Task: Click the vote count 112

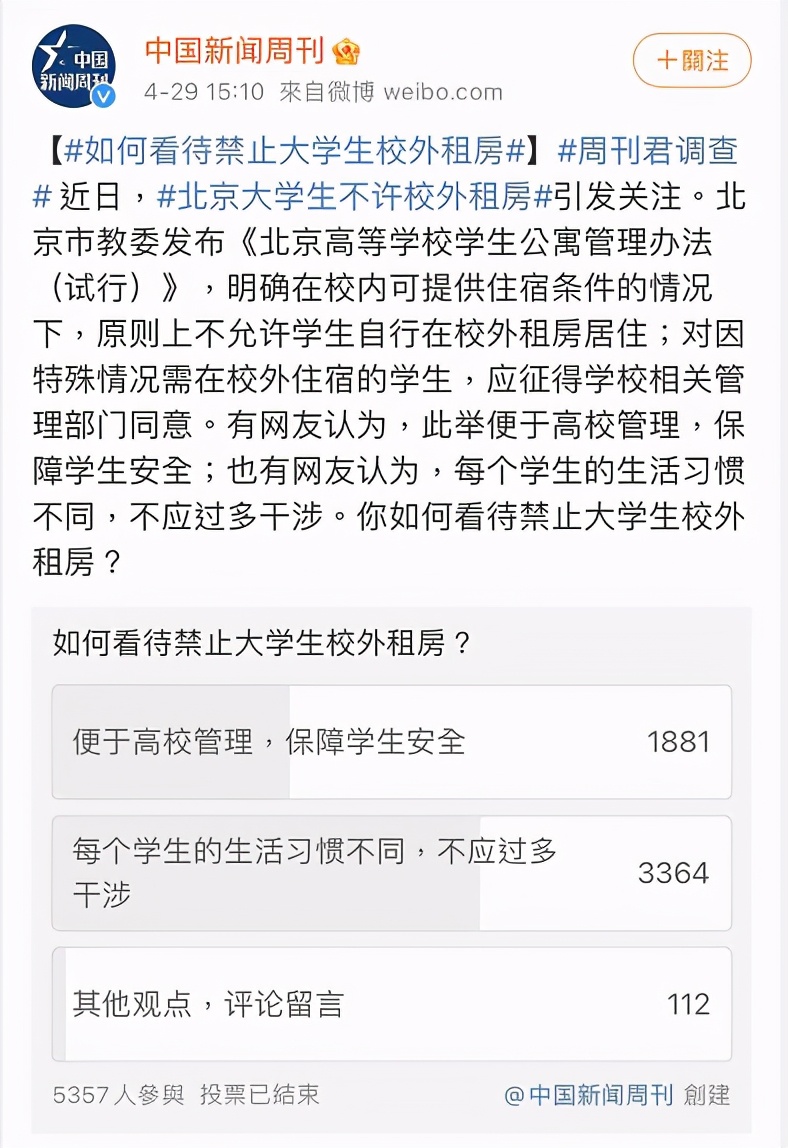Action: 688,1004
